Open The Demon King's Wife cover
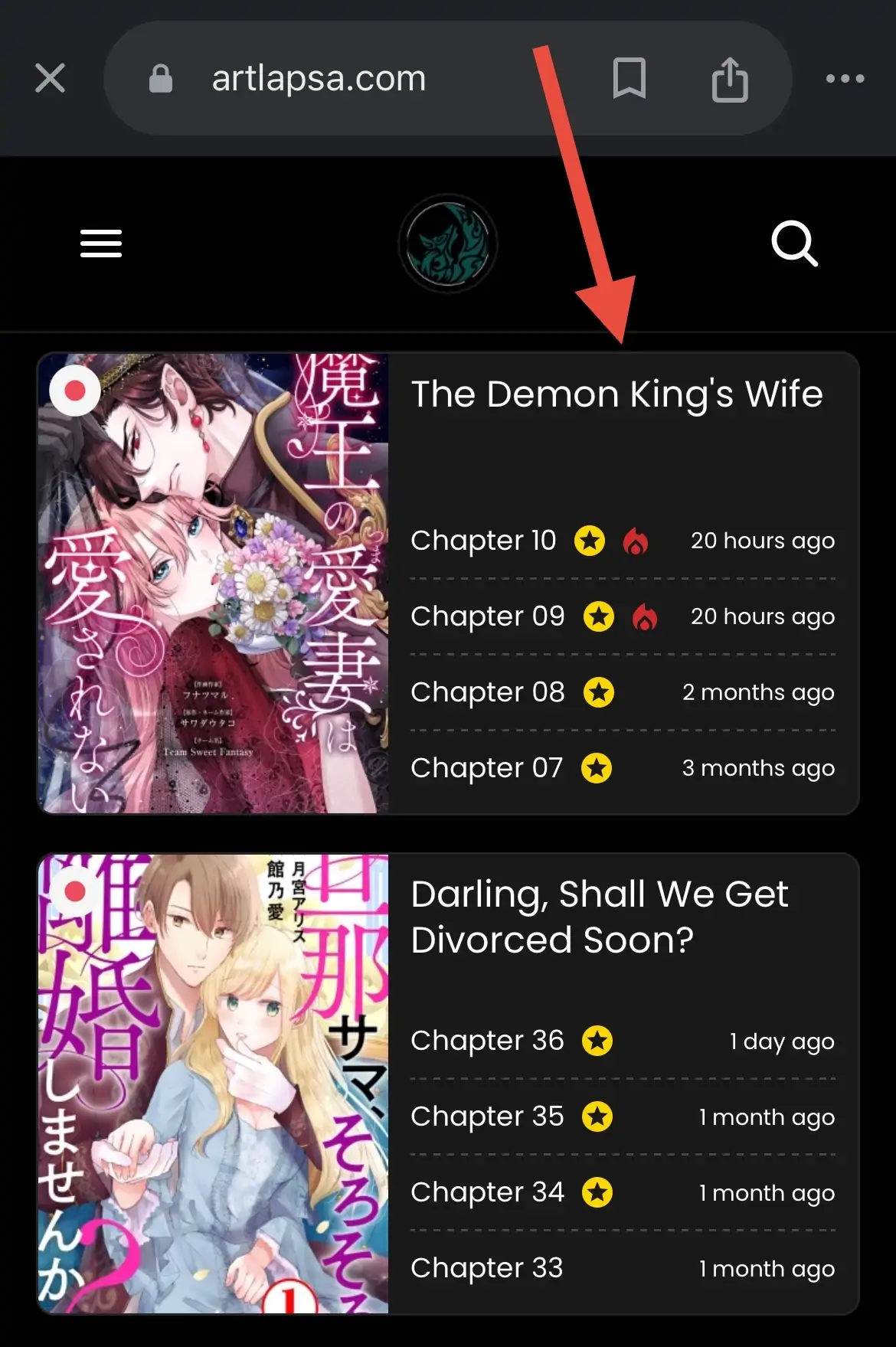Image resolution: width=896 pixels, height=1347 pixels. pyautogui.click(x=213, y=582)
